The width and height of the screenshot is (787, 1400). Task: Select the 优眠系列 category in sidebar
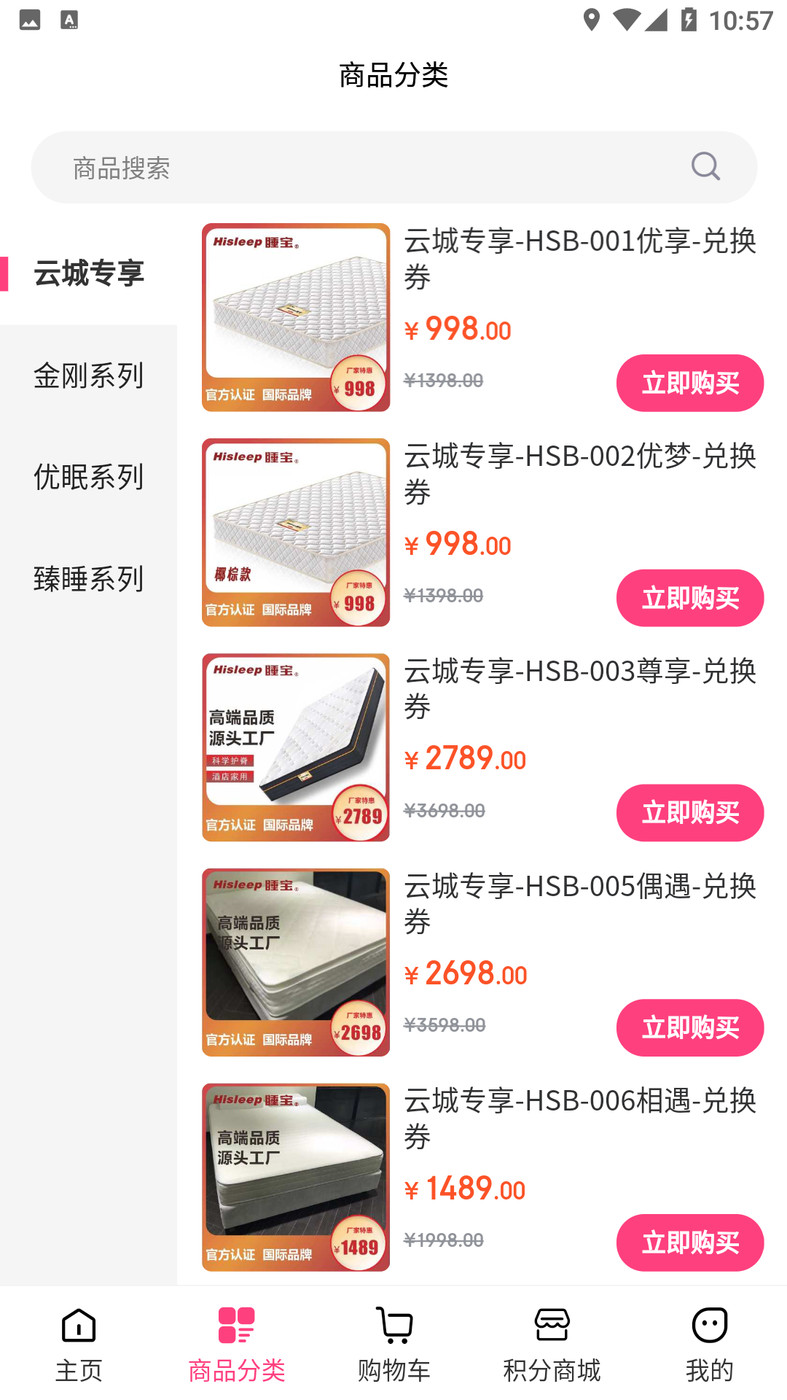[89, 477]
